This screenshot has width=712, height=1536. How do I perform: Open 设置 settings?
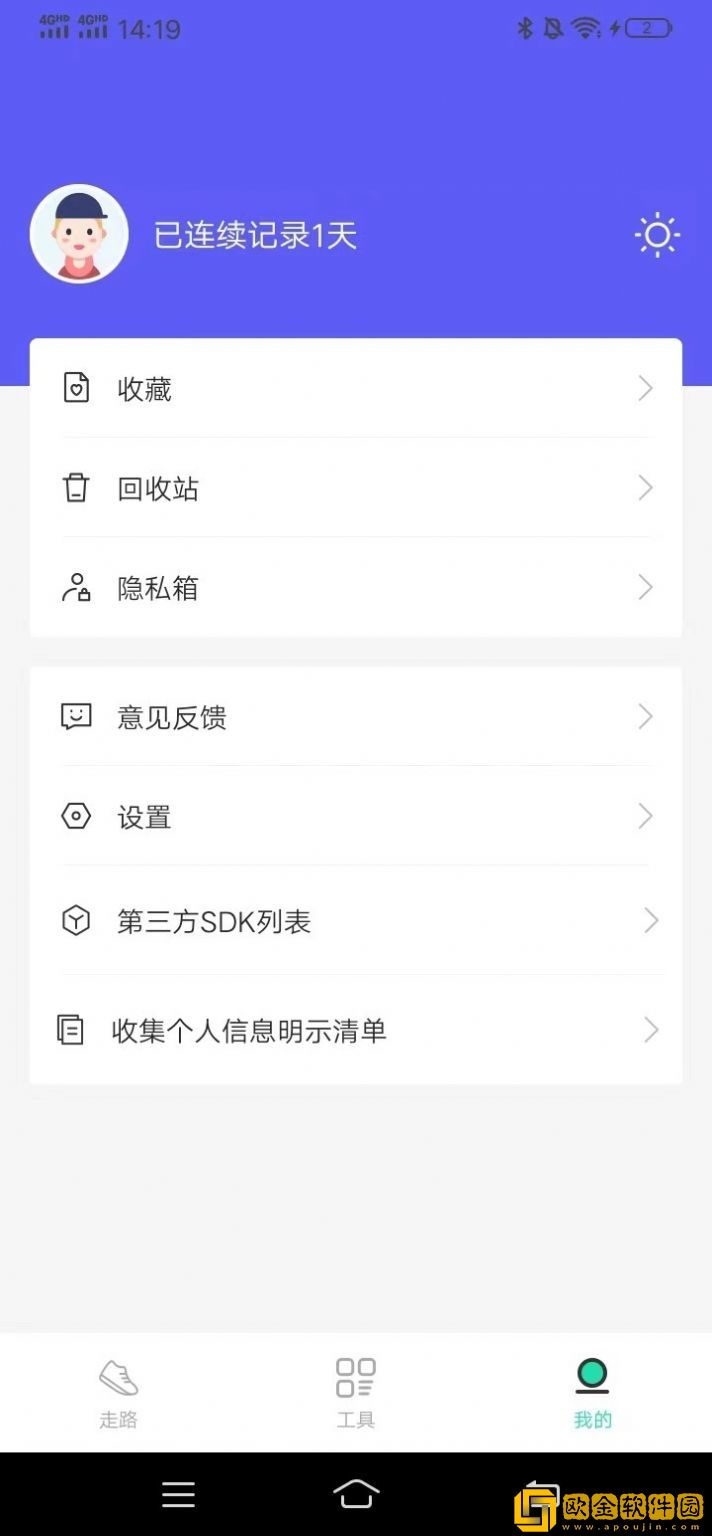(356, 817)
